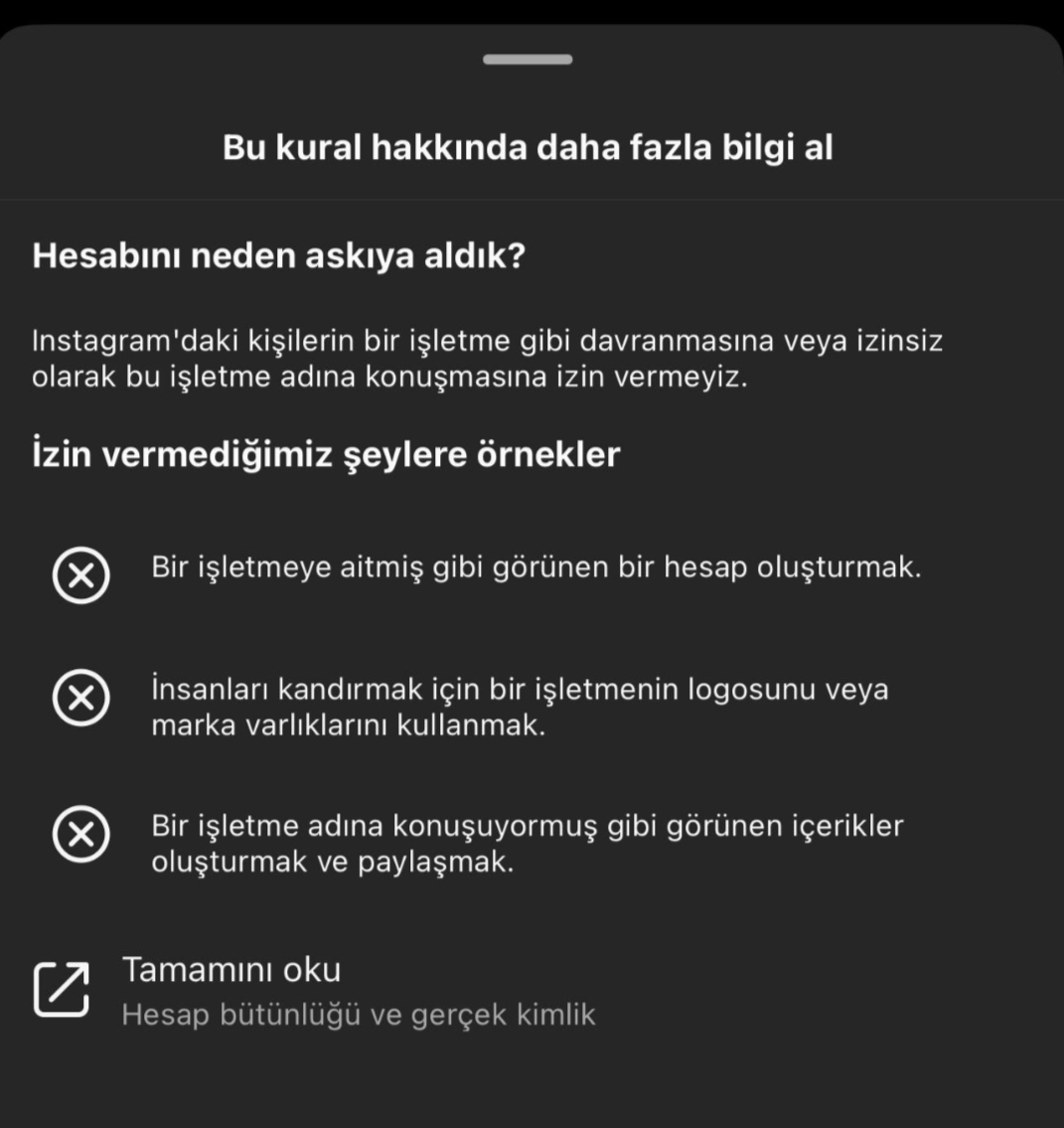Tap the bottom sheet drag handle
This screenshot has width=1064, height=1128.
coord(528,60)
